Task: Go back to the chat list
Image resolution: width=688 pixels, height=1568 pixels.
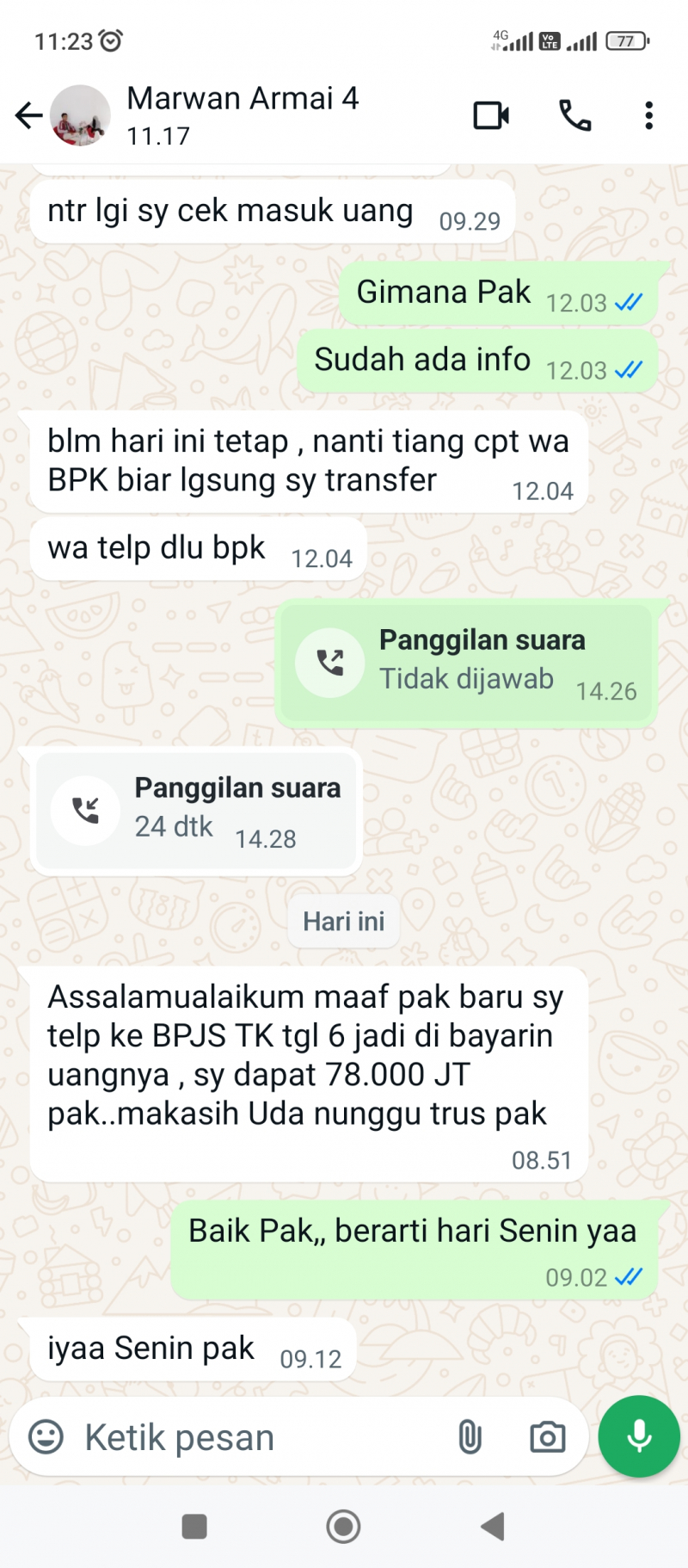Action: [28, 115]
